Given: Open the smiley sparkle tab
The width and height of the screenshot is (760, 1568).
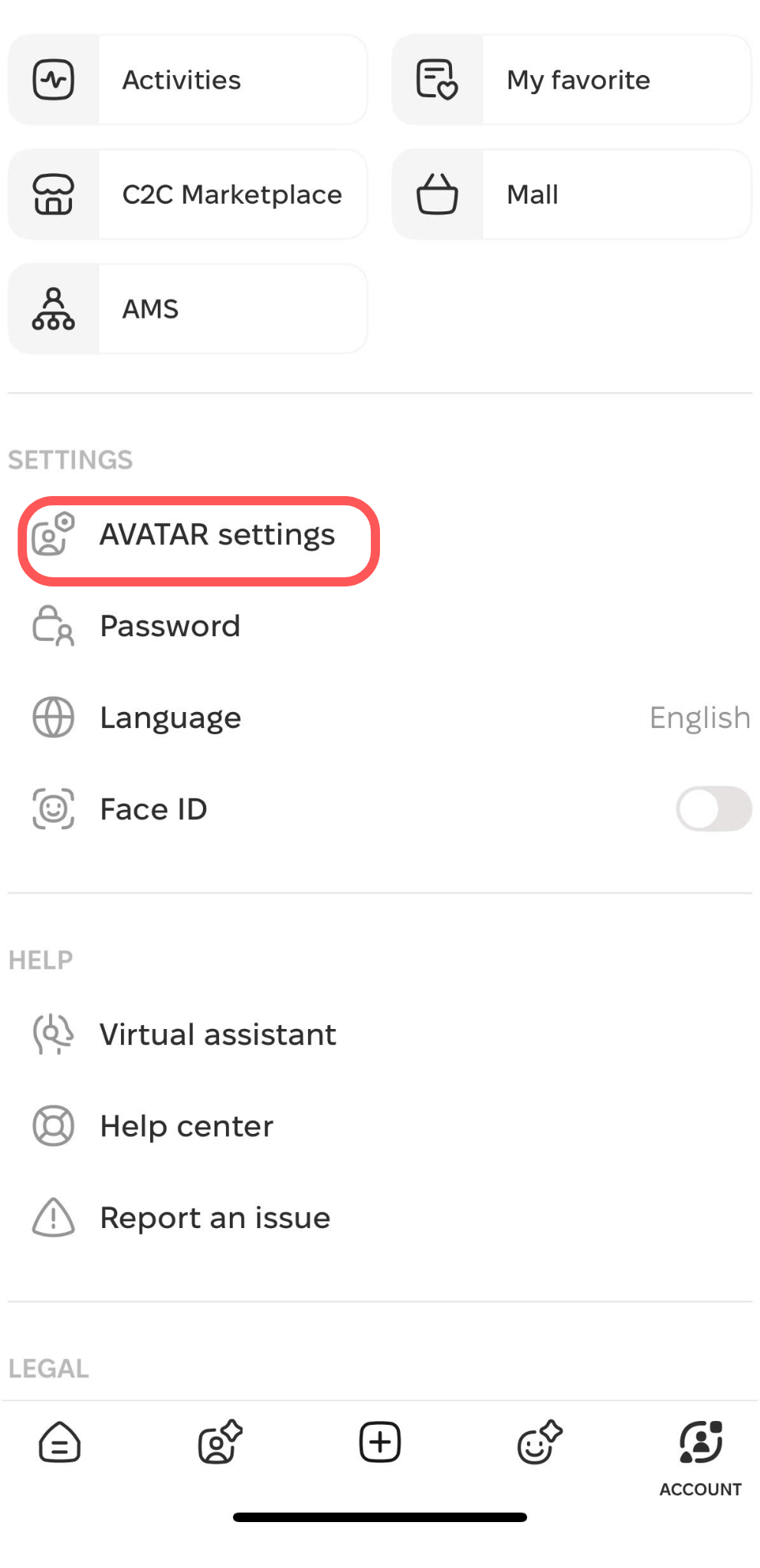Looking at the screenshot, I should coord(539,1442).
